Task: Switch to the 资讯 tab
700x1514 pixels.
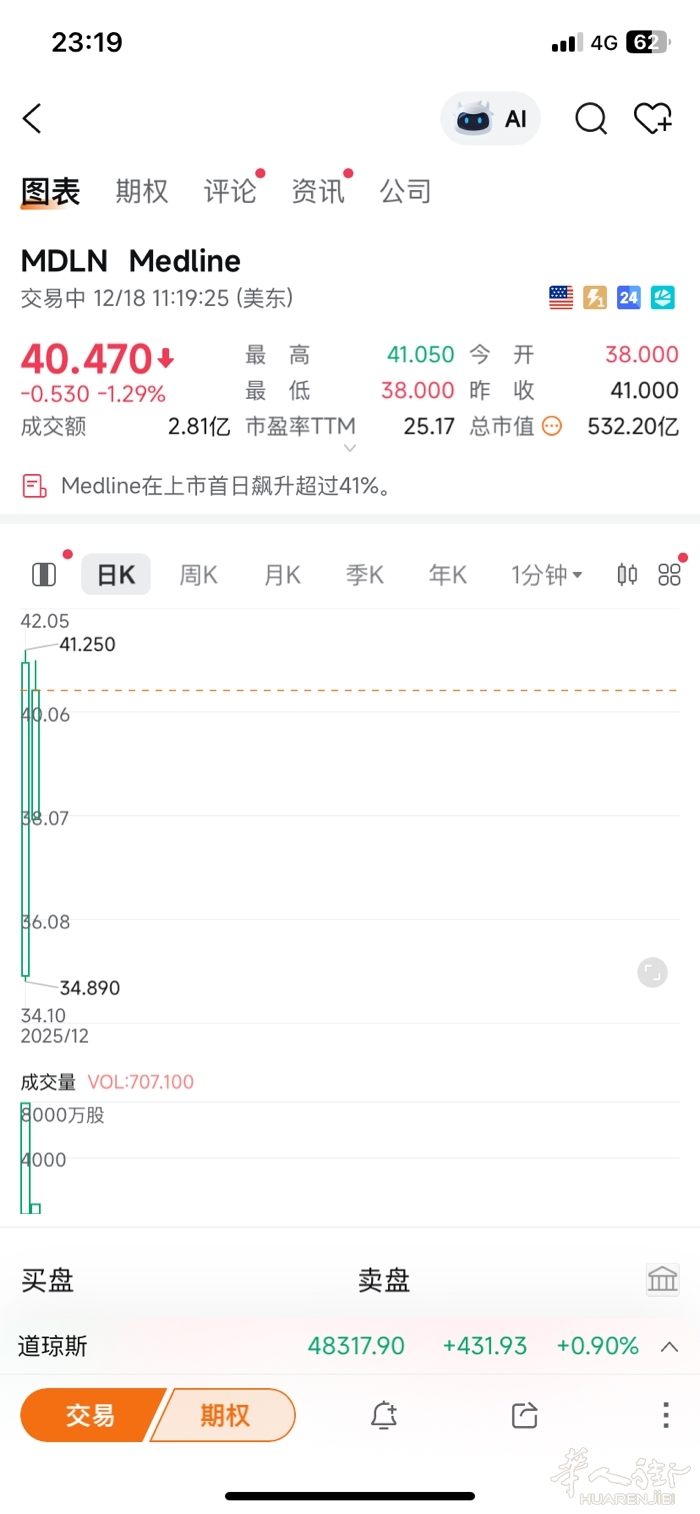Action: pyautogui.click(x=318, y=191)
